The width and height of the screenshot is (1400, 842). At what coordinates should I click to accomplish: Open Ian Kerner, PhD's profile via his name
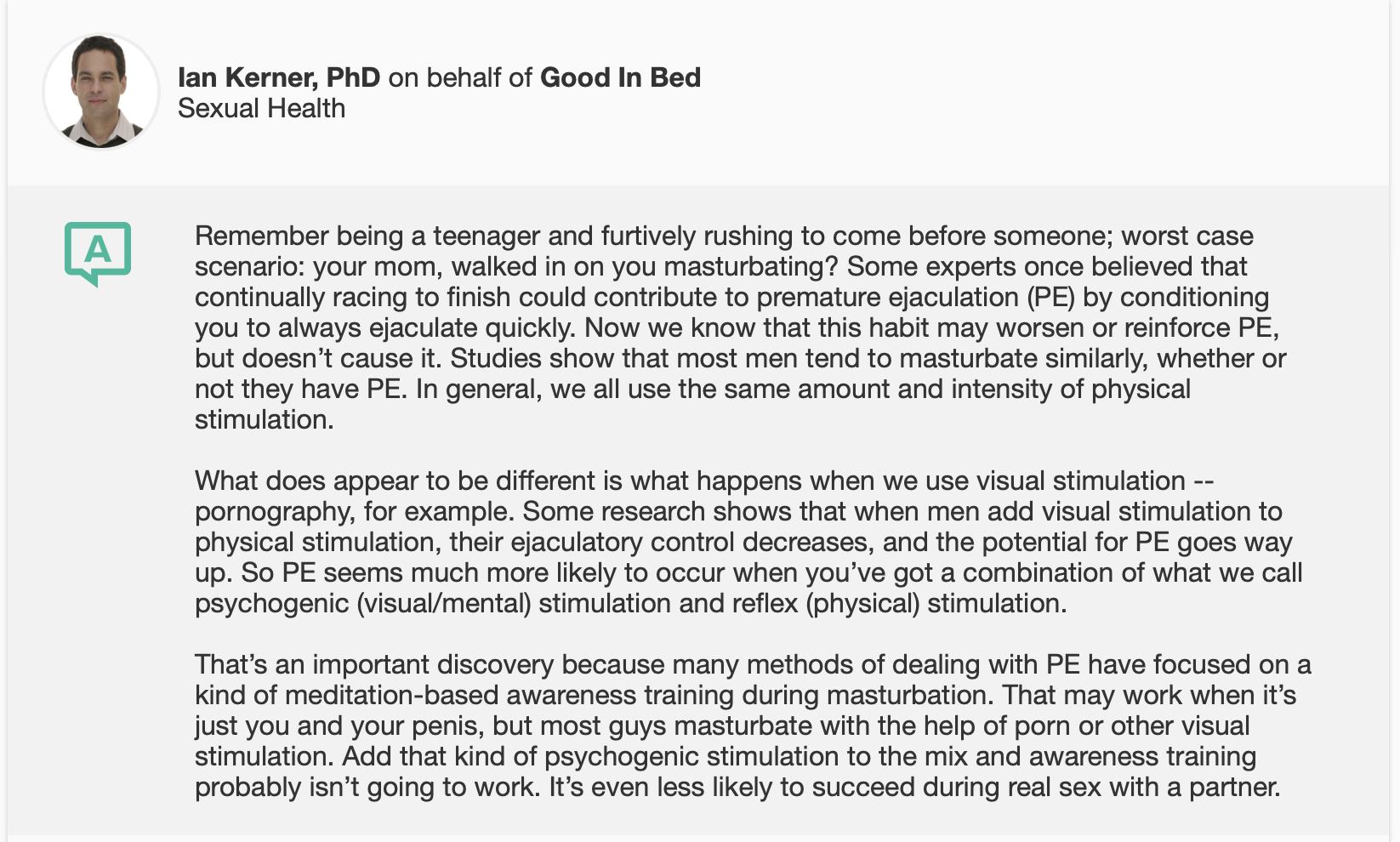pos(278,77)
